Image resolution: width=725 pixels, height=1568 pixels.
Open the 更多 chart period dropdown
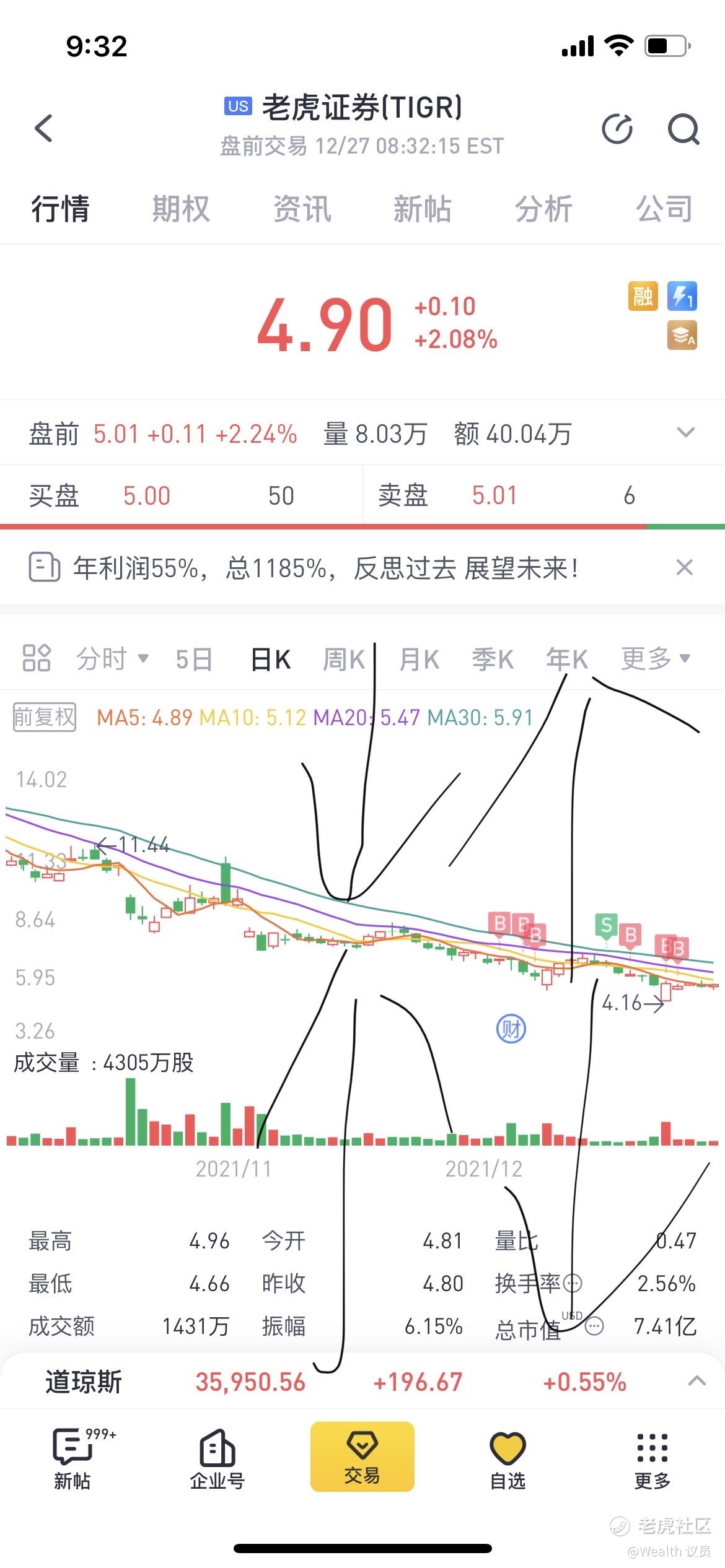pyautogui.click(x=656, y=658)
